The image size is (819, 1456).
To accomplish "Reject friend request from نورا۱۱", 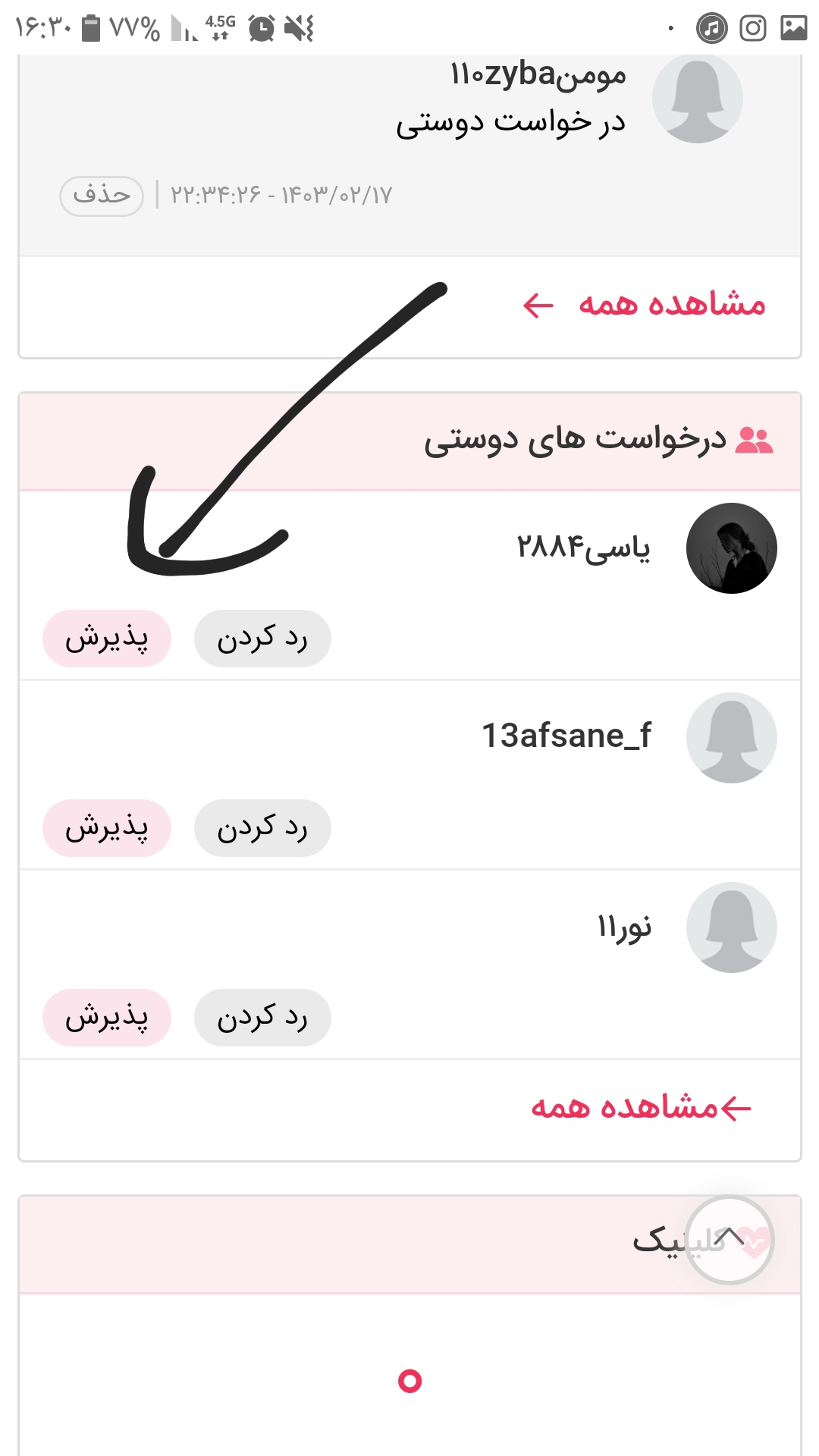I will click(x=262, y=1018).
